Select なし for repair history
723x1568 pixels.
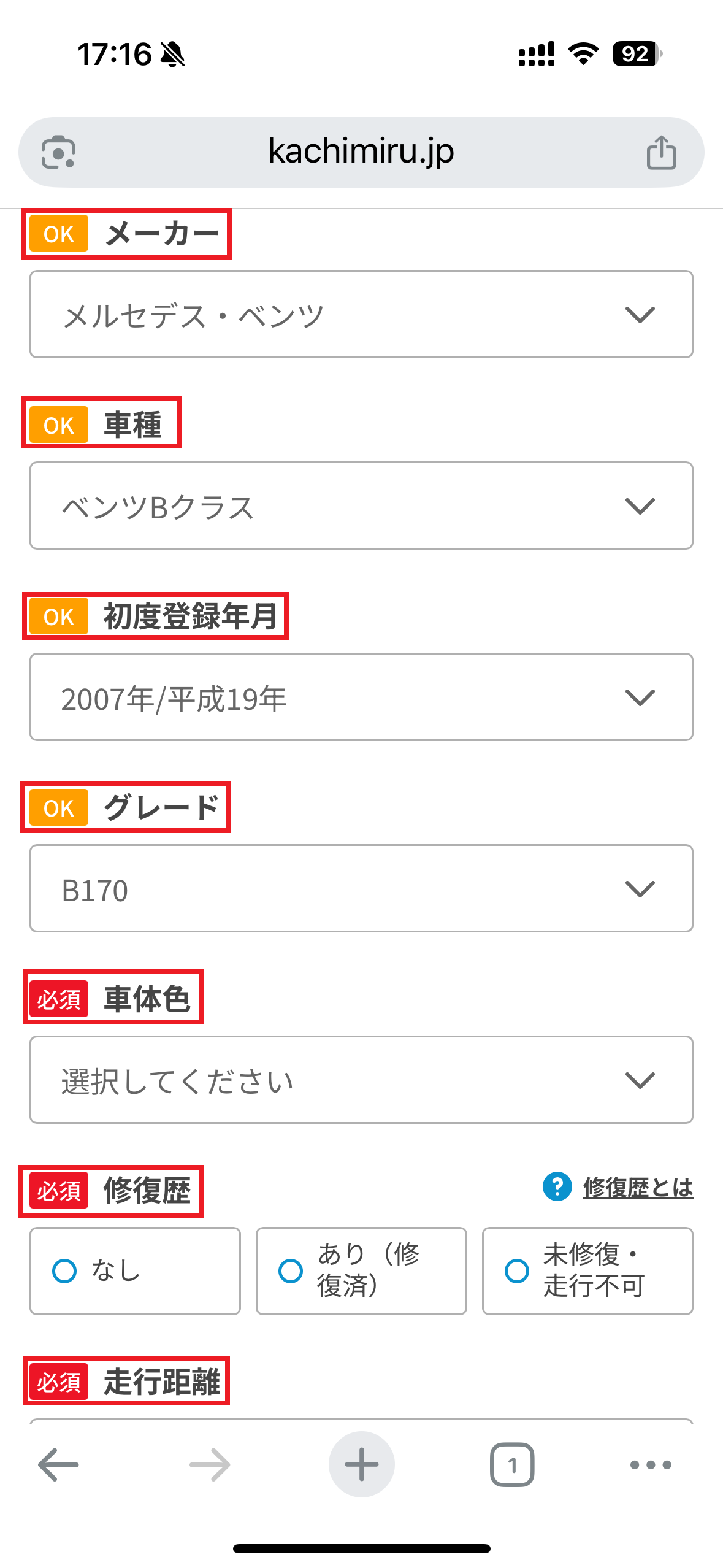coord(135,1270)
